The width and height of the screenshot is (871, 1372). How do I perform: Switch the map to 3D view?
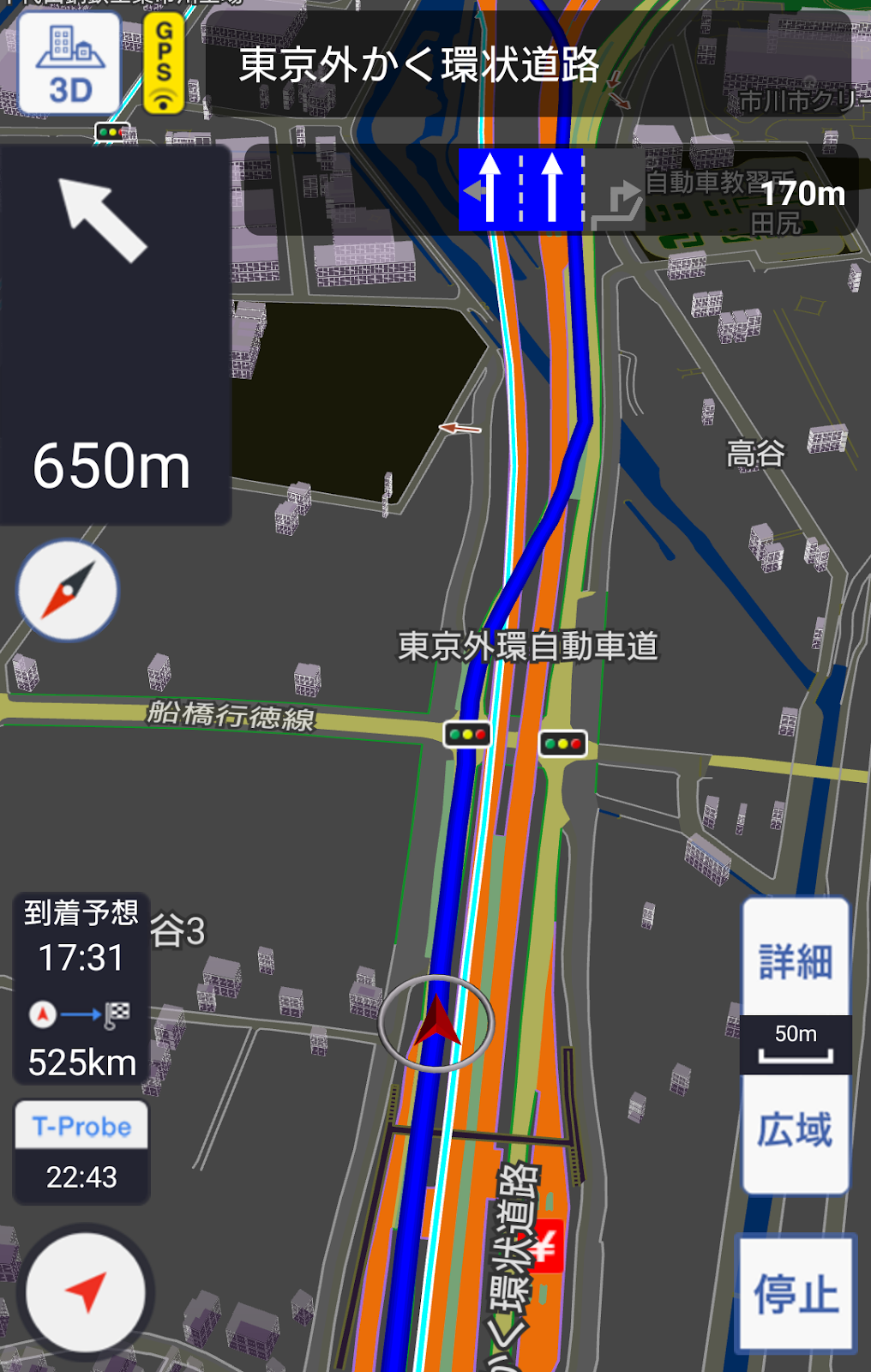70,64
